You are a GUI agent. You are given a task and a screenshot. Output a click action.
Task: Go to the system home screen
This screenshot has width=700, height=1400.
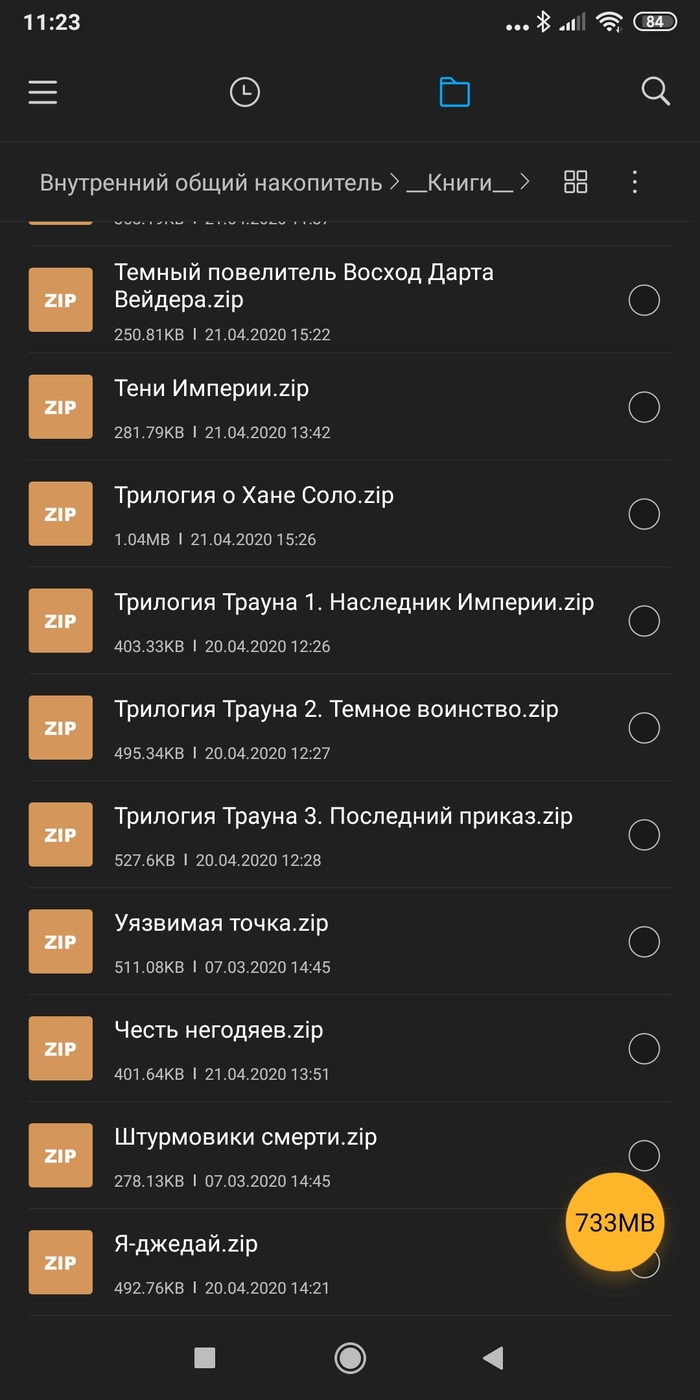pyautogui.click(x=350, y=1357)
